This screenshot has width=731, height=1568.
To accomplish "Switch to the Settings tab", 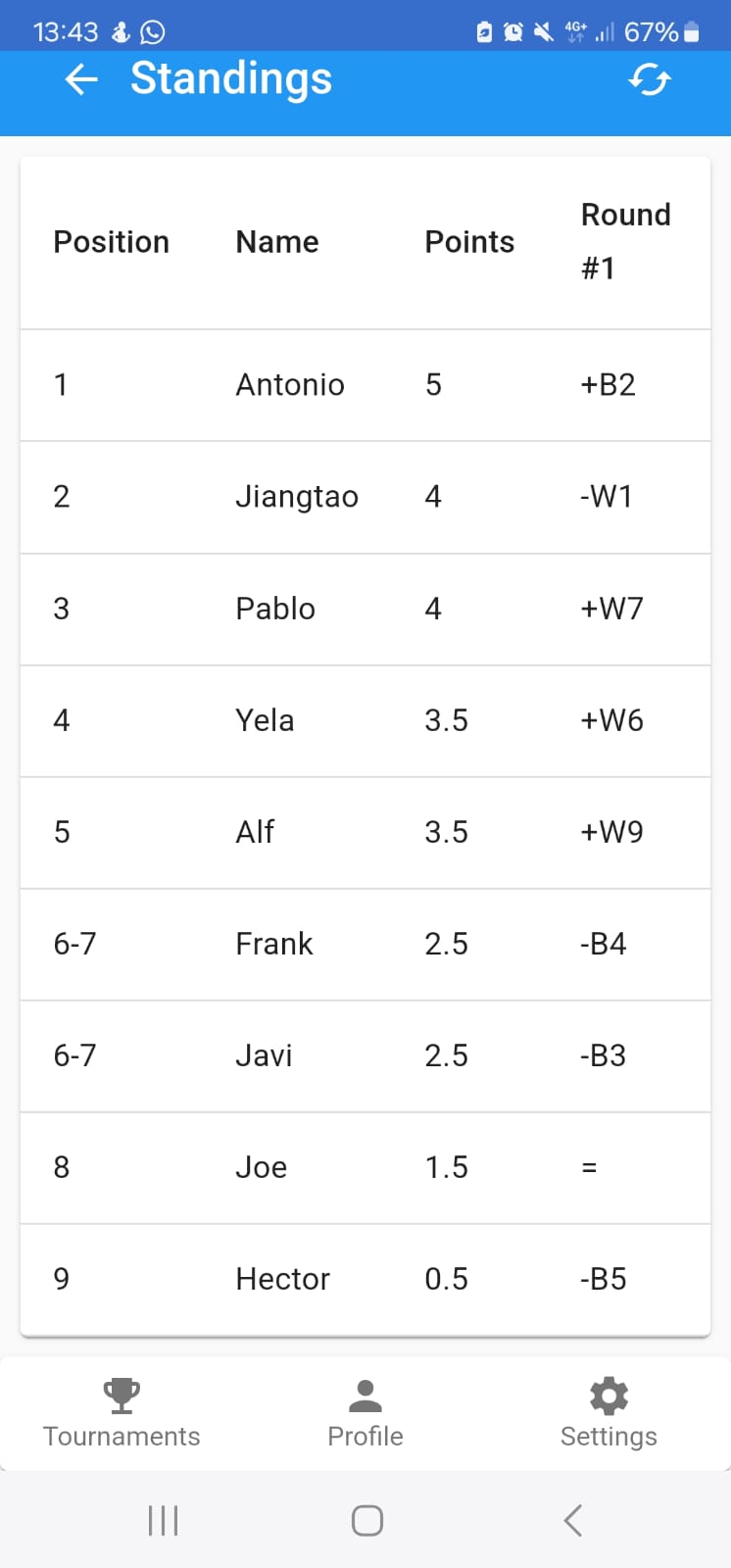I will point(609,1413).
